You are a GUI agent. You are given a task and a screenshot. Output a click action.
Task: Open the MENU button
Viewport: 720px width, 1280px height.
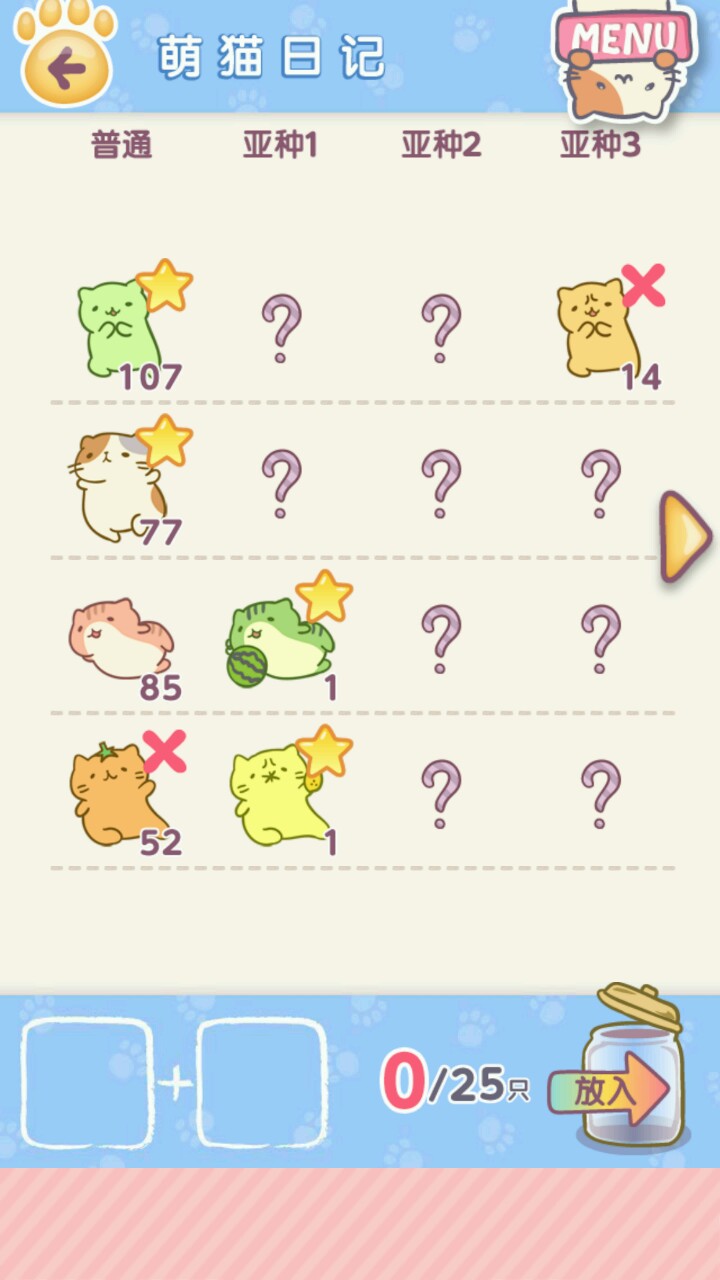tap(625, 55)
